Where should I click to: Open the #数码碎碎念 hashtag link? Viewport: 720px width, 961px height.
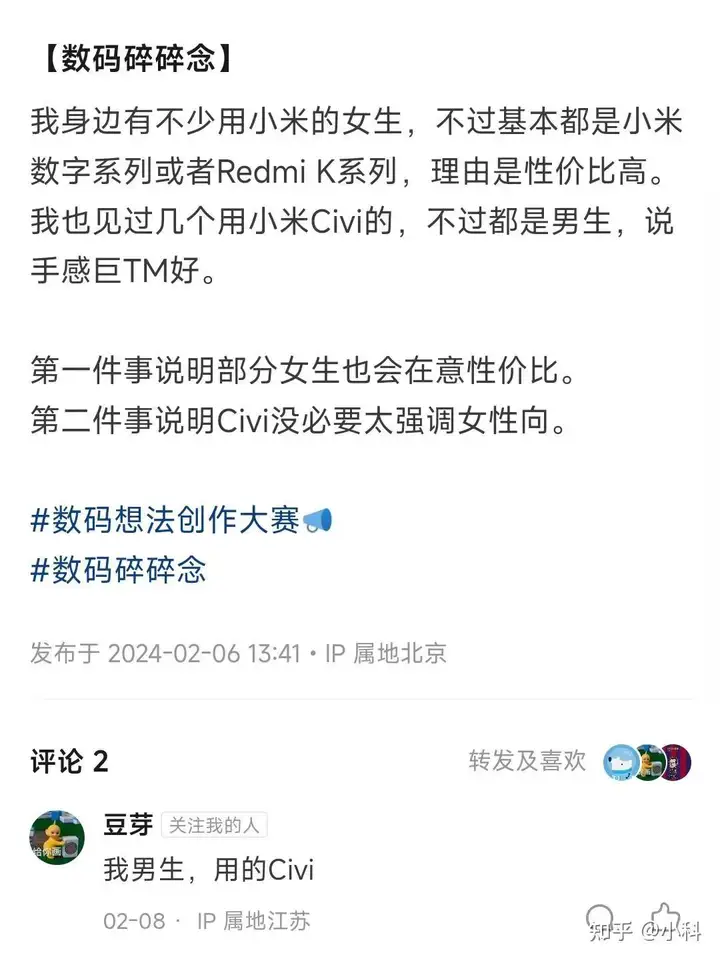(119, 569)
